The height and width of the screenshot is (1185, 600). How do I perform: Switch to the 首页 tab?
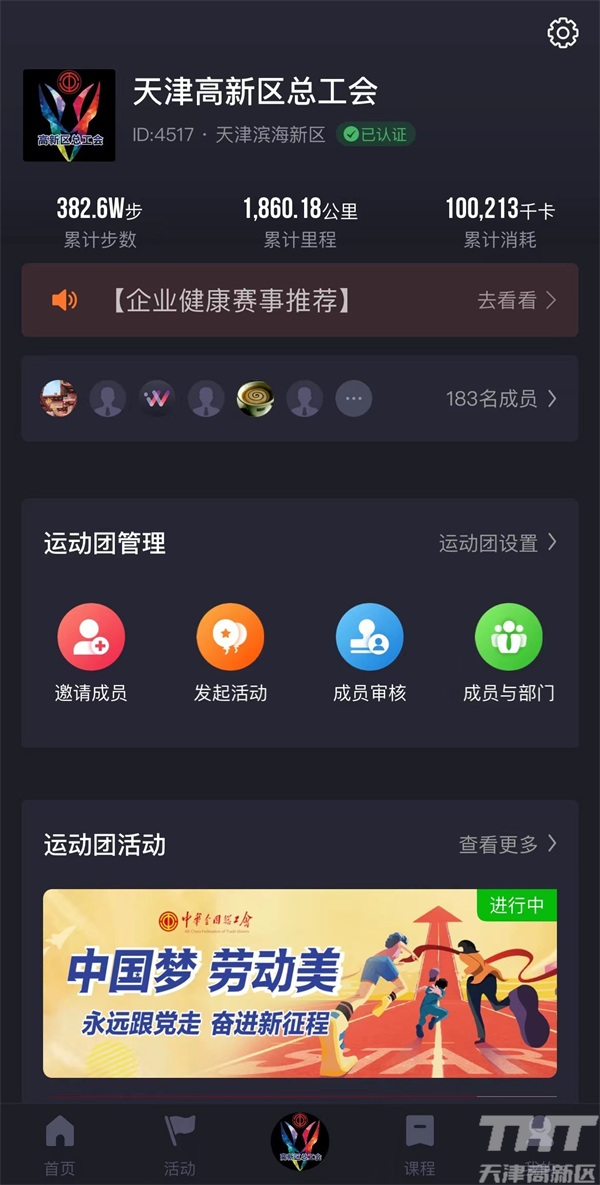pyautogui.click(x=60, y=1145)
